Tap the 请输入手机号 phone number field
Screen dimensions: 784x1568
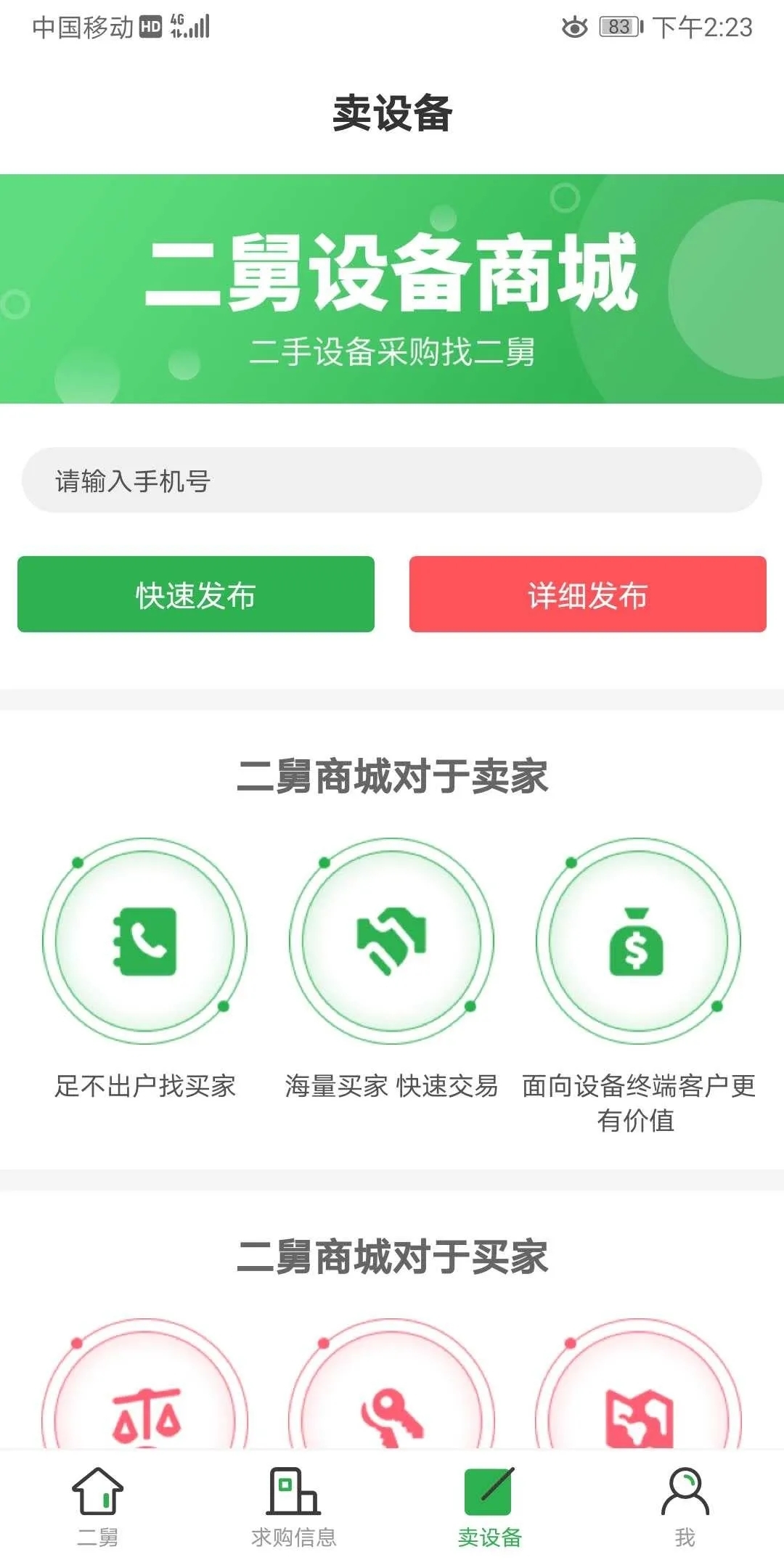tap(392, 481)
